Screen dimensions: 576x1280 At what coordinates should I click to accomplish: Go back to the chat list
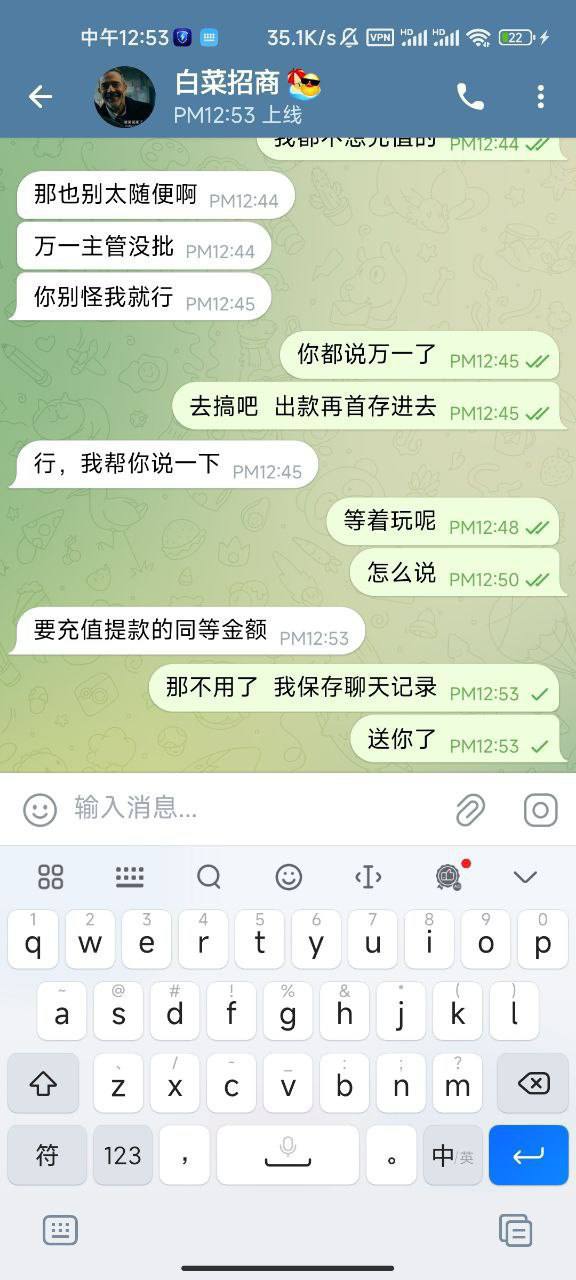point(40,96)
